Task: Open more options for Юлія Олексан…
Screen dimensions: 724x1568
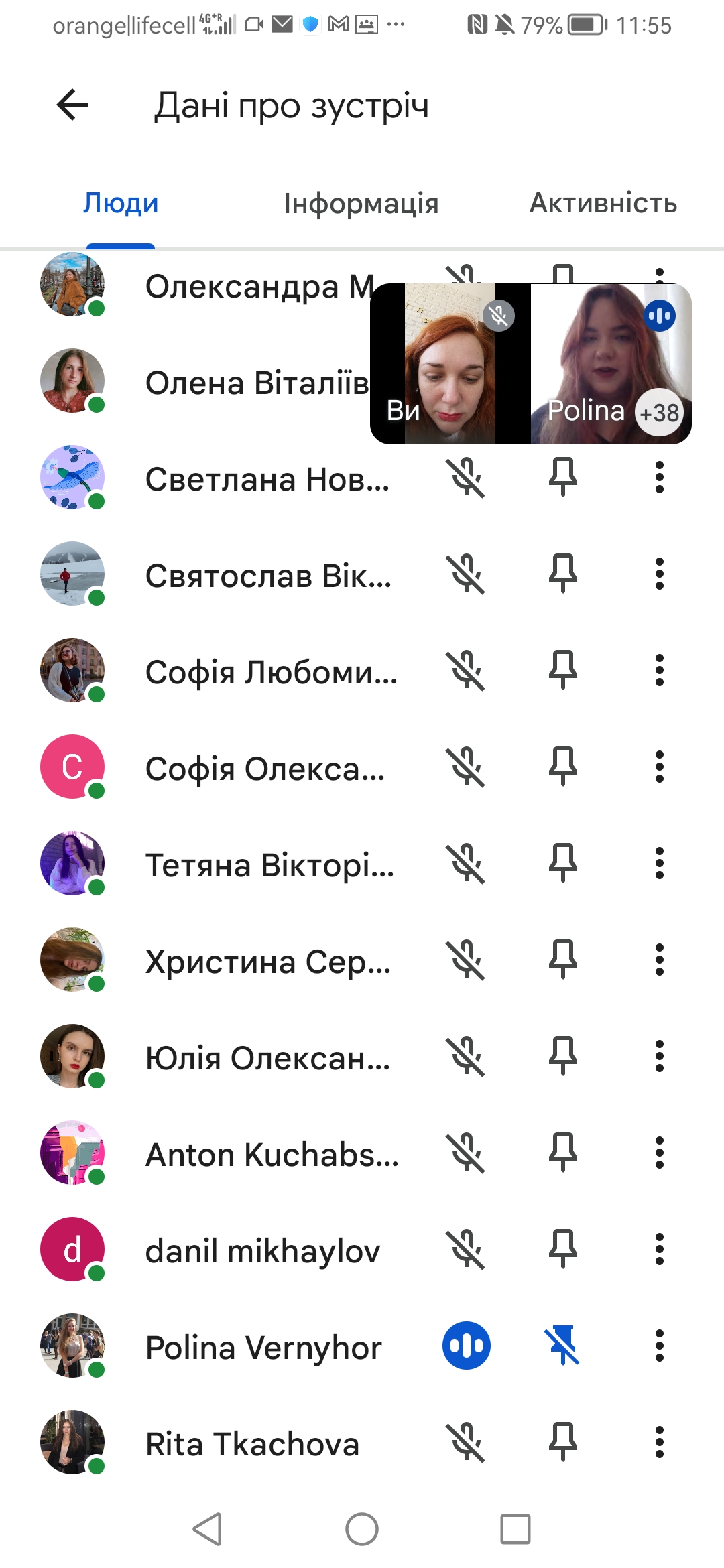Action: [660, 1057]
